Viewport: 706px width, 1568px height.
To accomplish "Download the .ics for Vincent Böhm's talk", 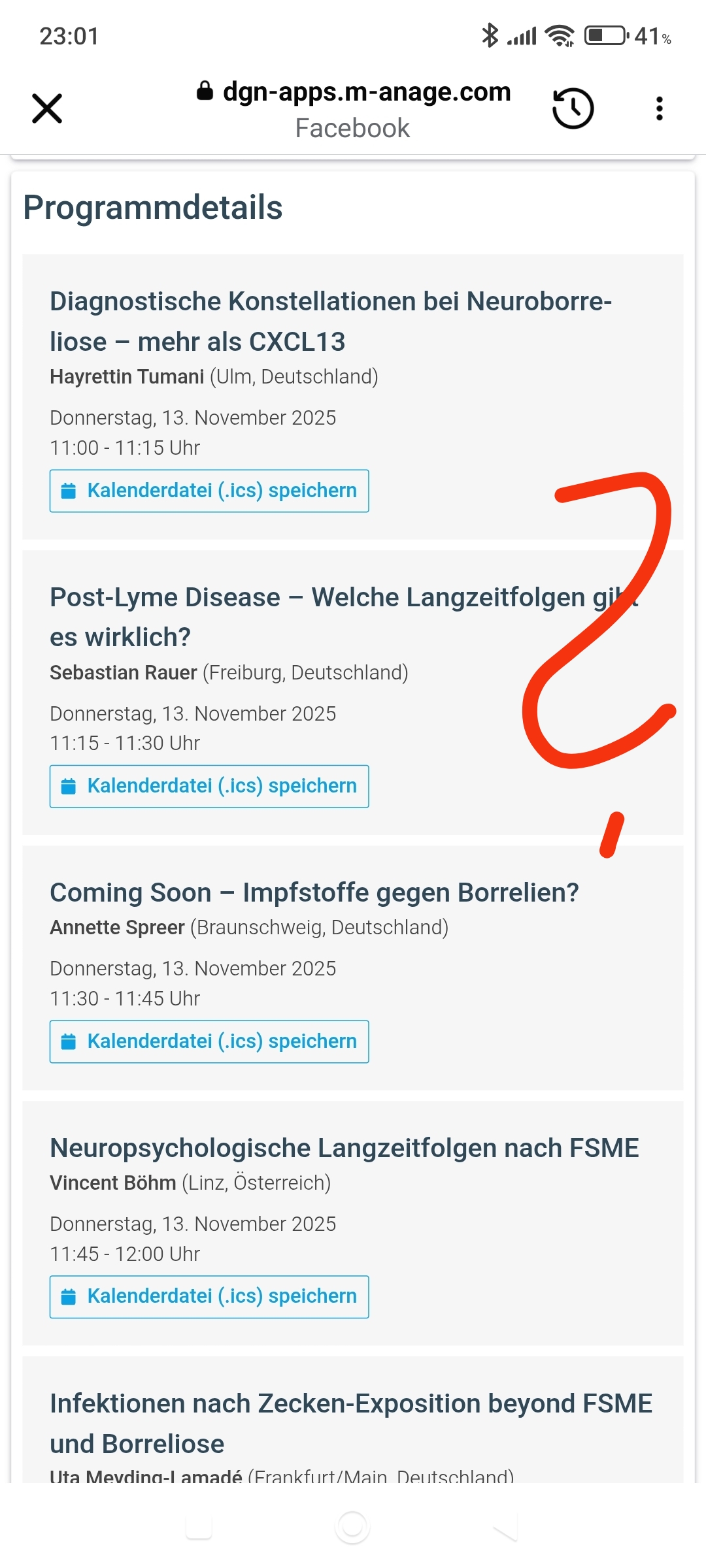I will (x=209, y=1296).
